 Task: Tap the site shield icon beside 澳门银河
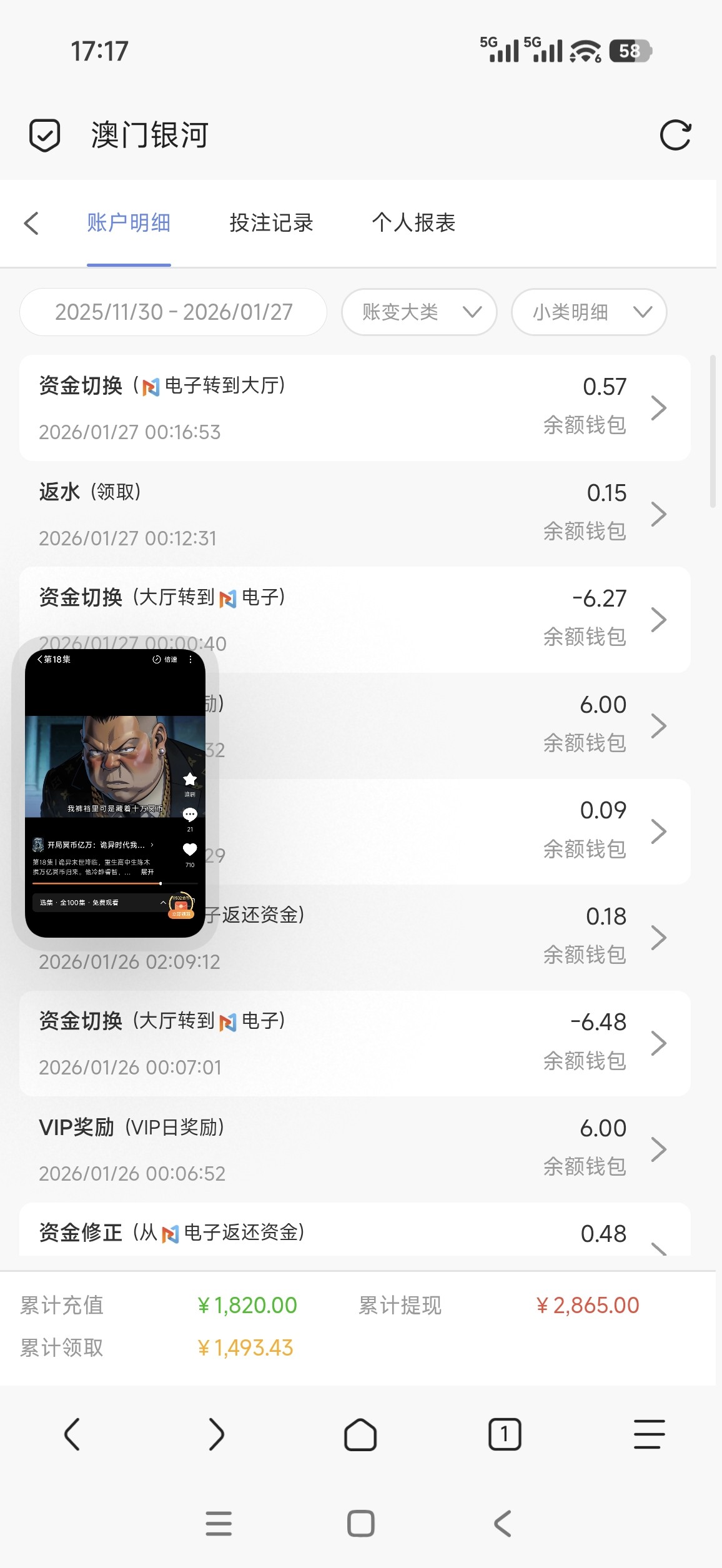[x=45, y=135]
